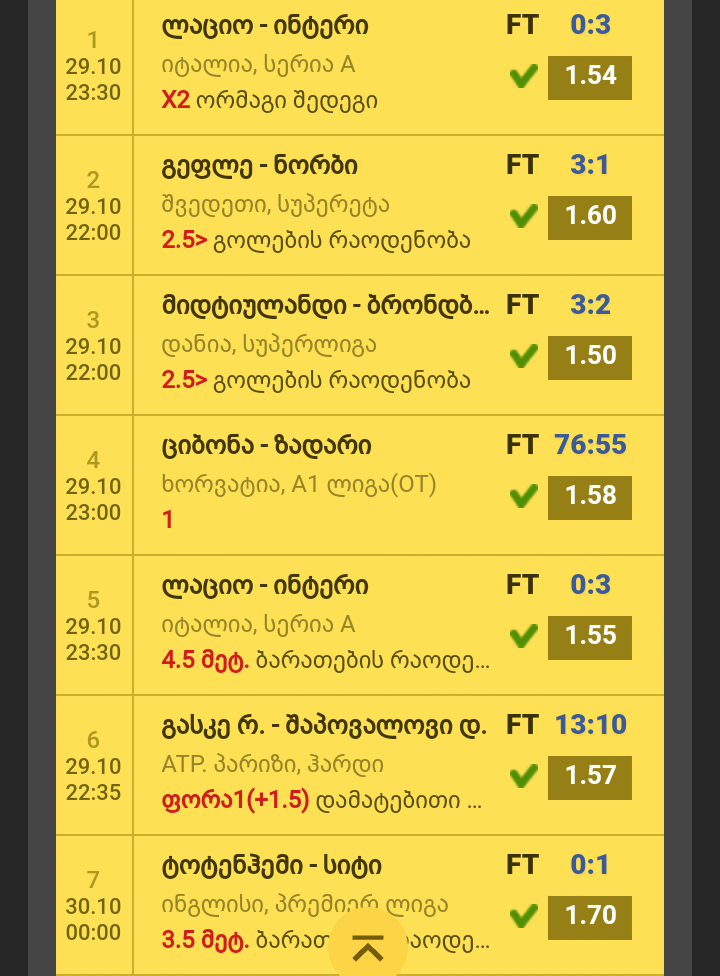Click FT score 0:3 of first match
Viewport: 720px width, 976px height.
[x=590, y=25]
